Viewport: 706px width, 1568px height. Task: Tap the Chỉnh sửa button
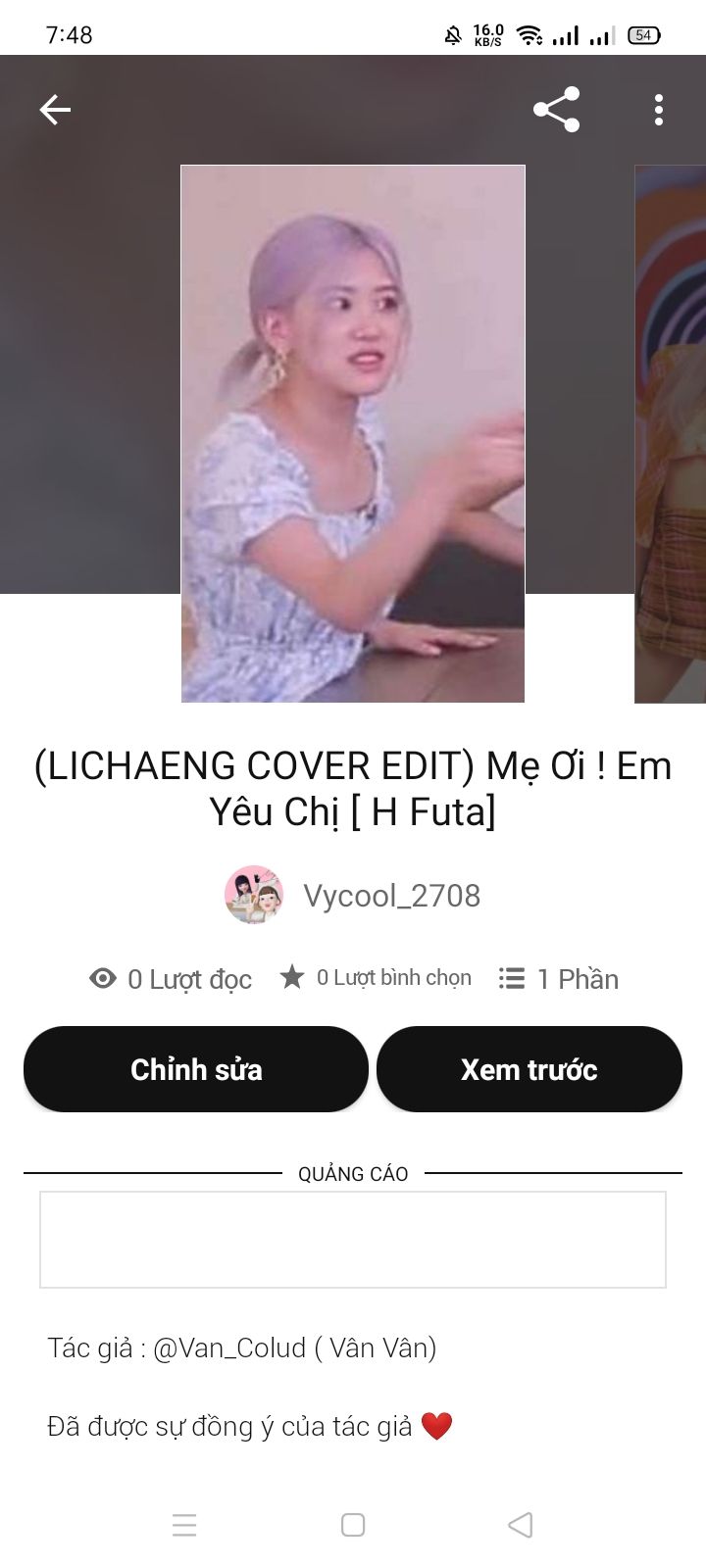click(x=196, y=1069)
